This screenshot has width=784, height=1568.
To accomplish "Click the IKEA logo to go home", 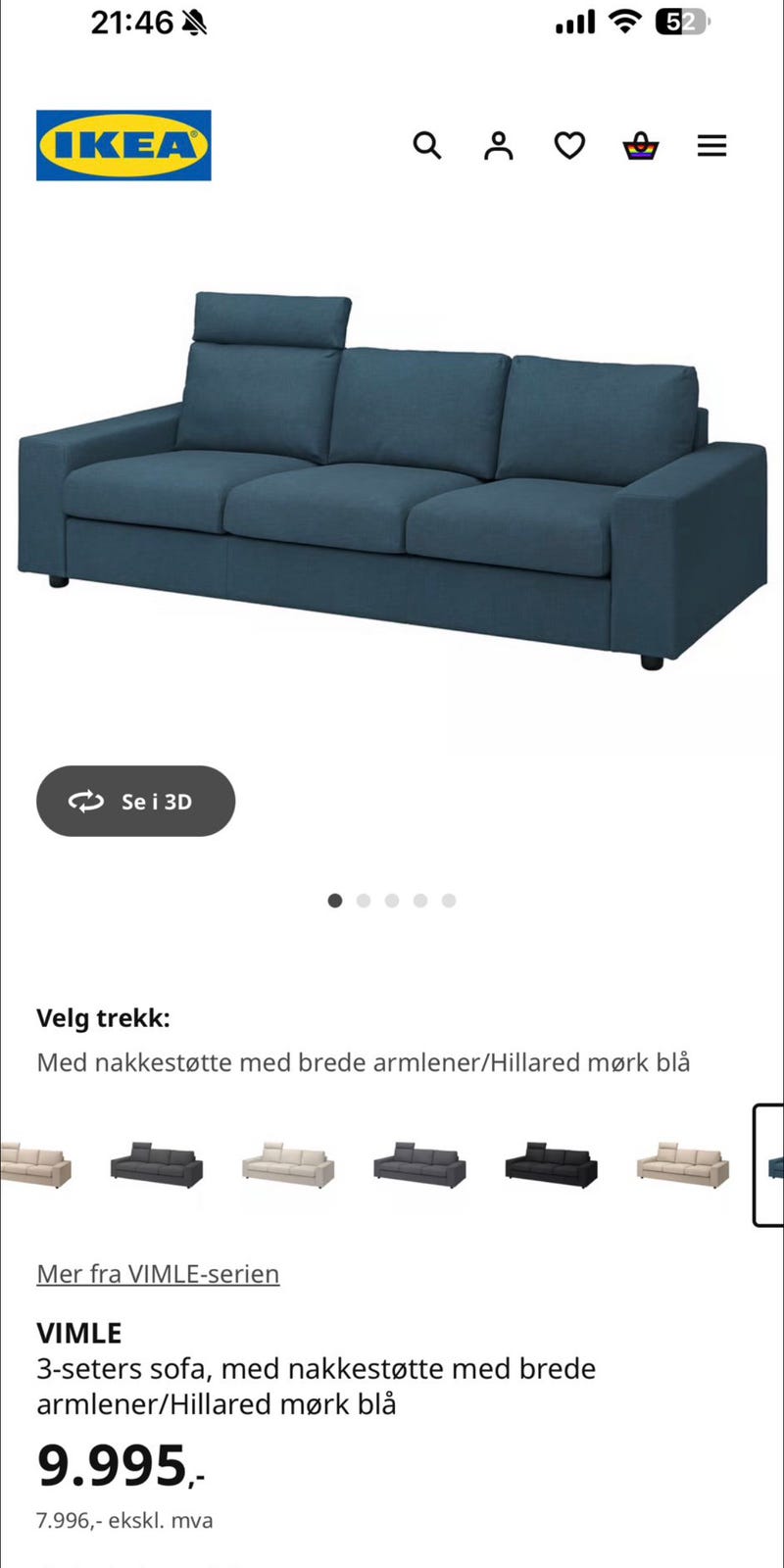I will tap(122, 145).
